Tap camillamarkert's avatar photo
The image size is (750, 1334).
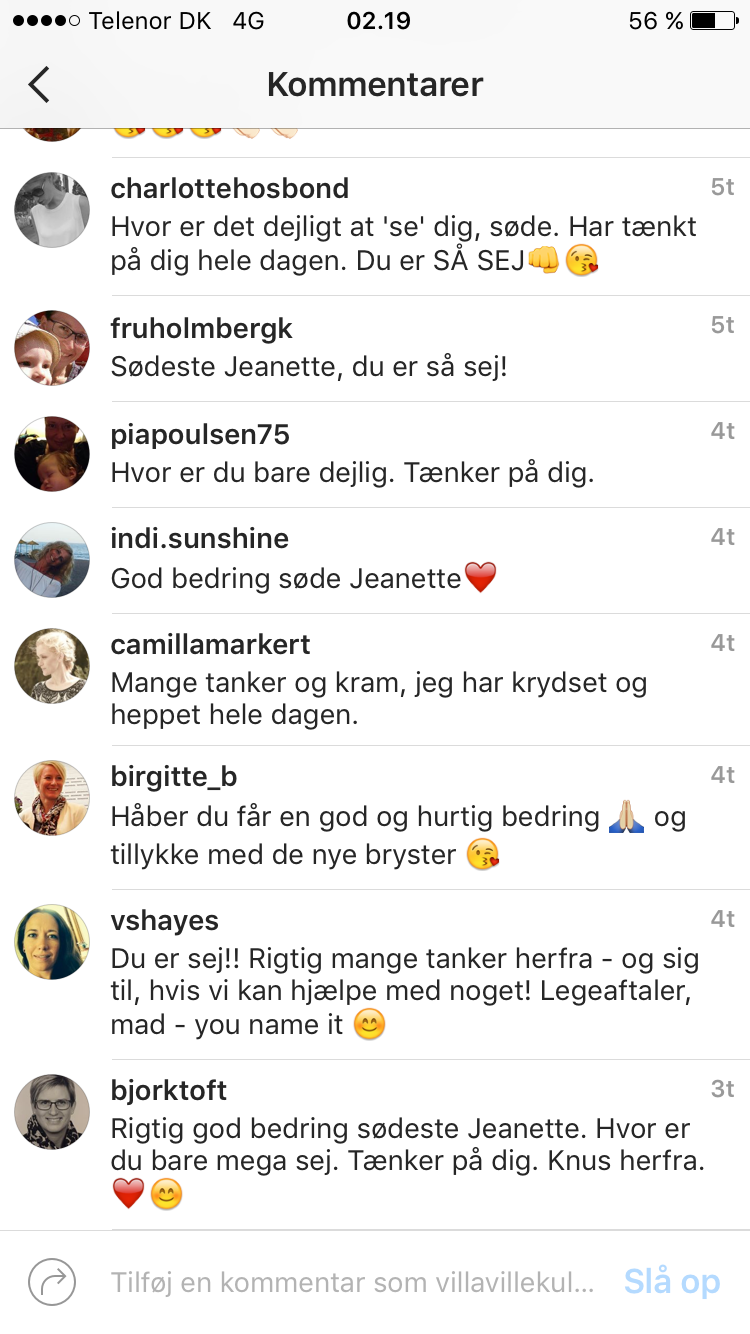click(52, 666)
